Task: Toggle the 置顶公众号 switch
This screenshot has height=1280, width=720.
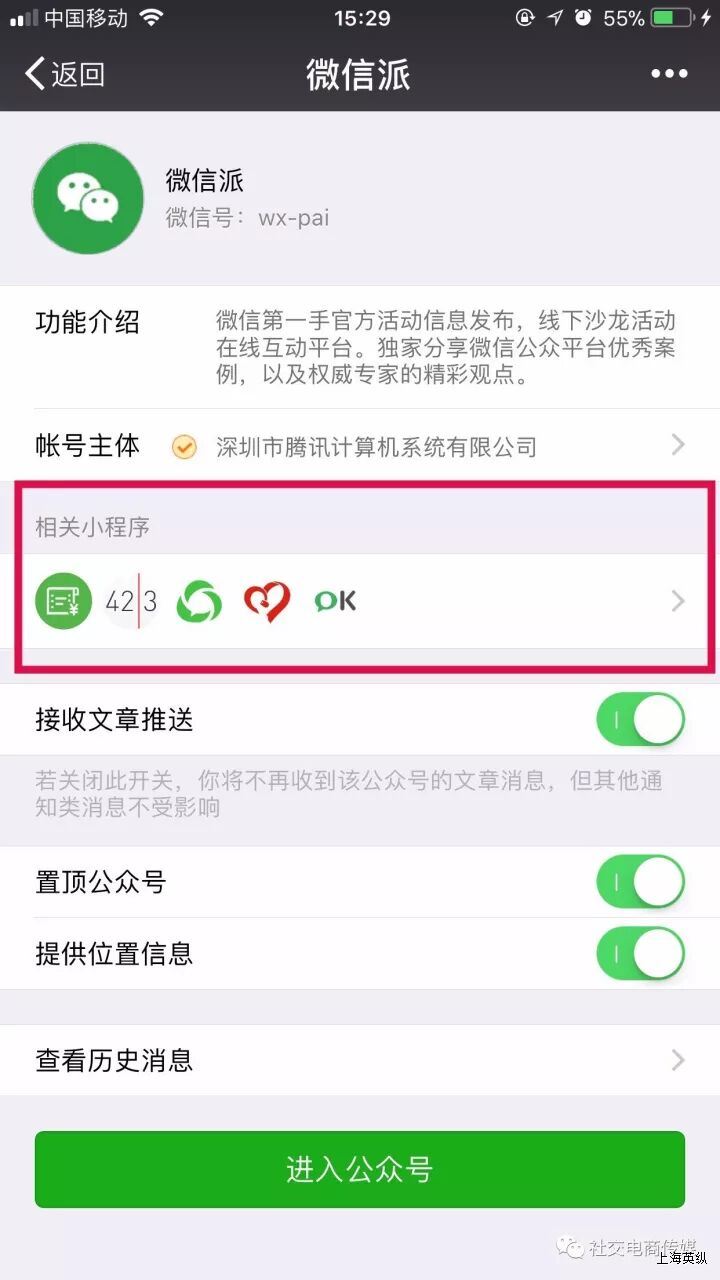Action: coord(640,882)
